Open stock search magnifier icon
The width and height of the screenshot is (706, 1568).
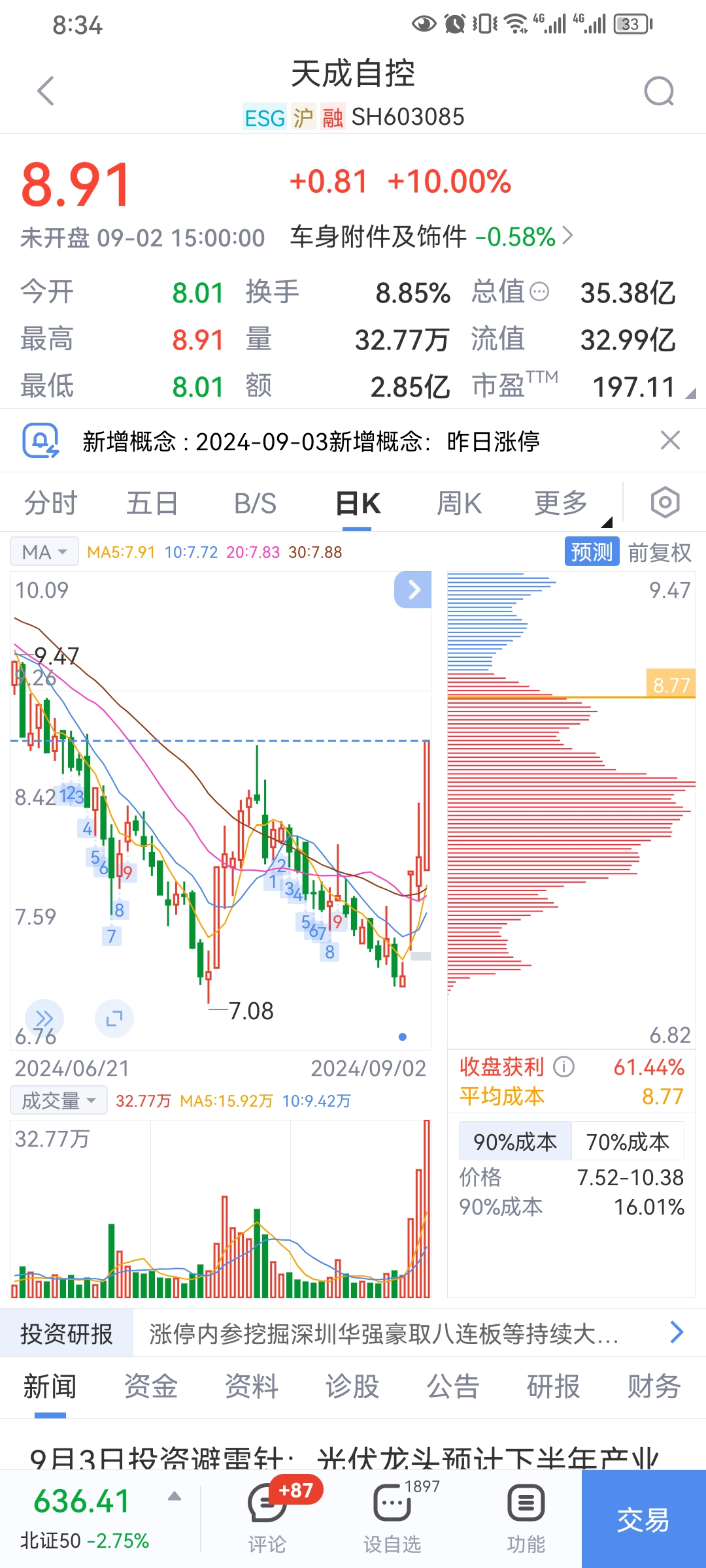click(659, 91)
